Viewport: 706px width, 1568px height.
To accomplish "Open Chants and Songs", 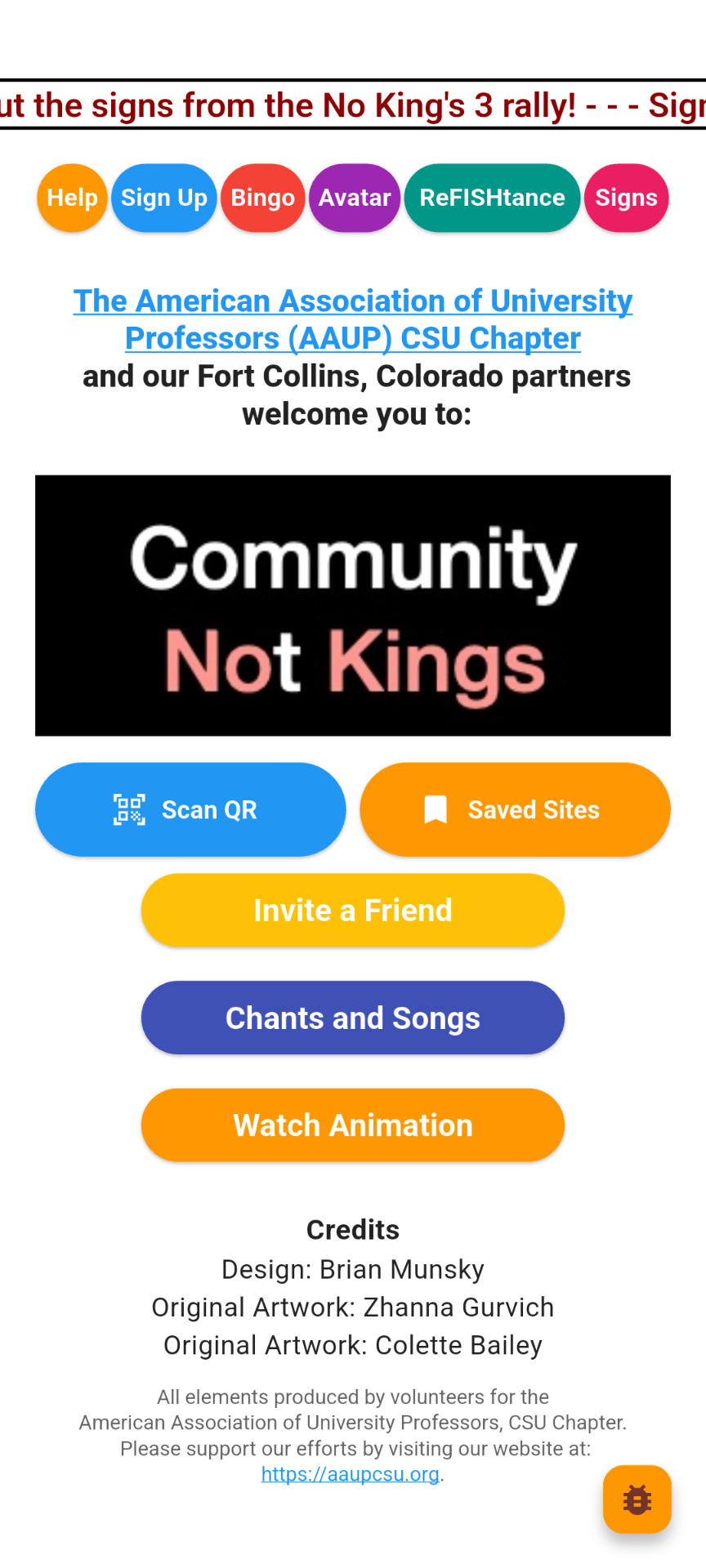I will pos(353,1018).
